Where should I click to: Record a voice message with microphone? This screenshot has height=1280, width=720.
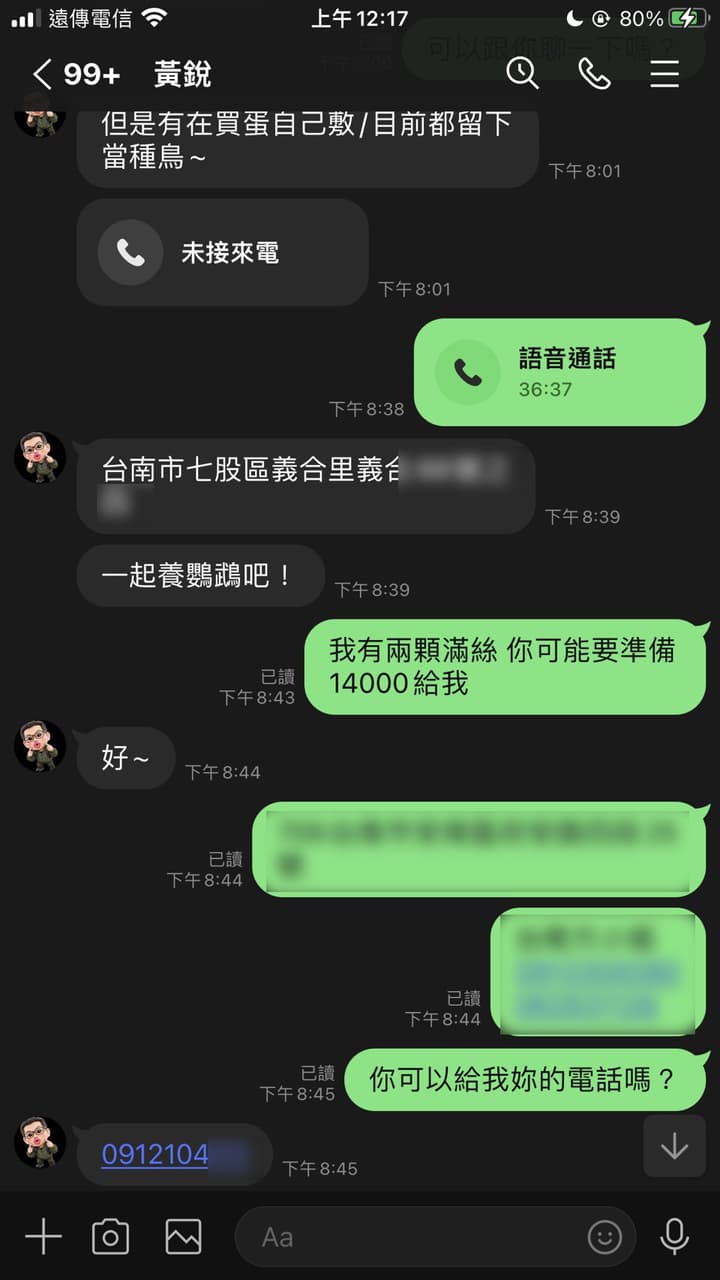coord(675,1237)
